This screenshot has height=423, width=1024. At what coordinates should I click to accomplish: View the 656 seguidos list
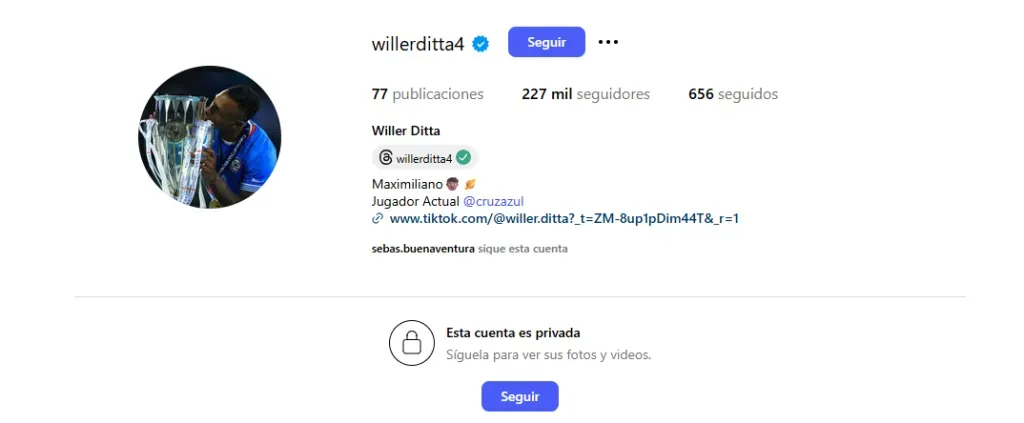pyautogui.click(x=732, y=94)
